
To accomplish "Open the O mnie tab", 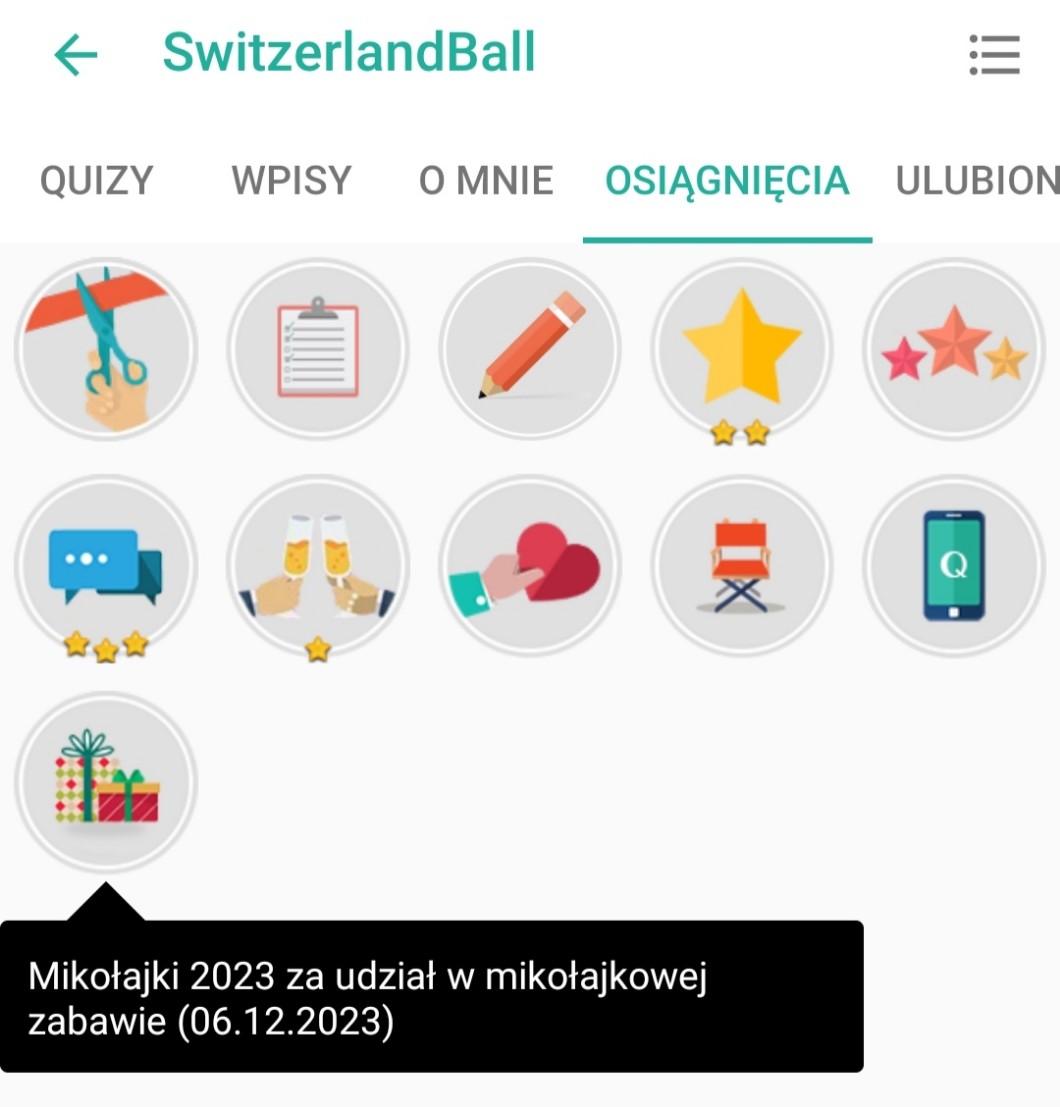I will [486, 181].
